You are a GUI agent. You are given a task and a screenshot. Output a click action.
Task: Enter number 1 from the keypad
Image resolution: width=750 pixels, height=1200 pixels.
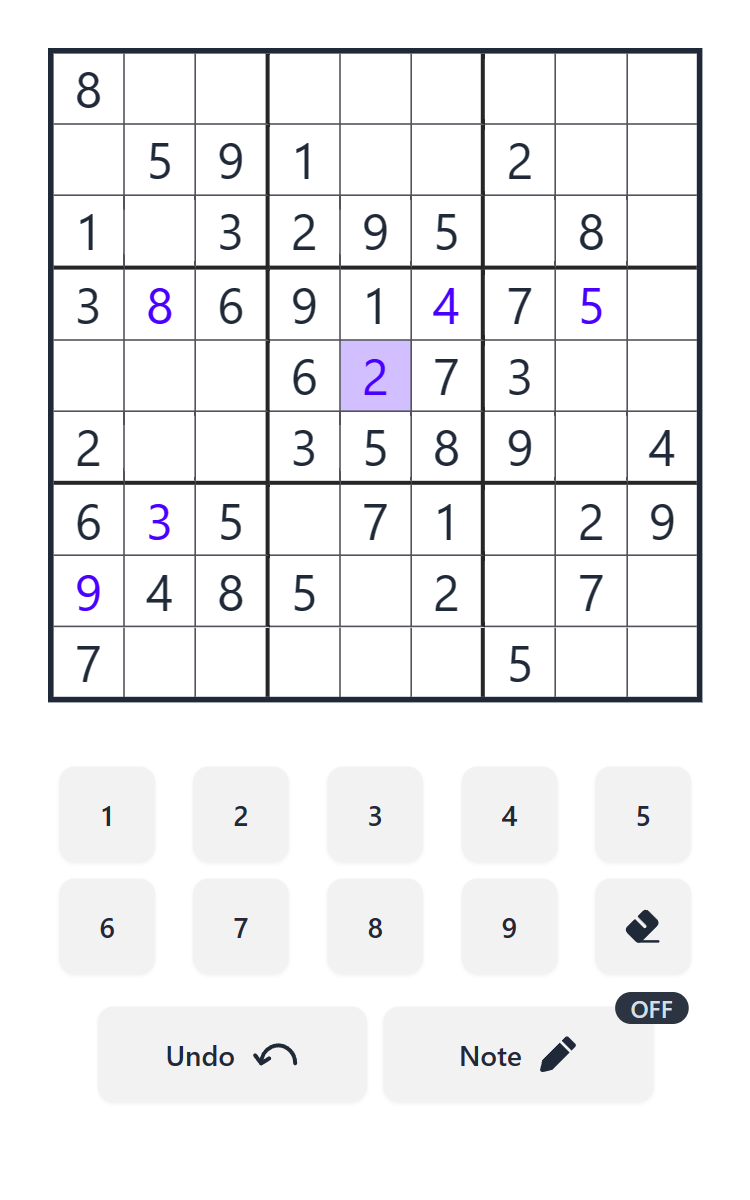(107, 815)
